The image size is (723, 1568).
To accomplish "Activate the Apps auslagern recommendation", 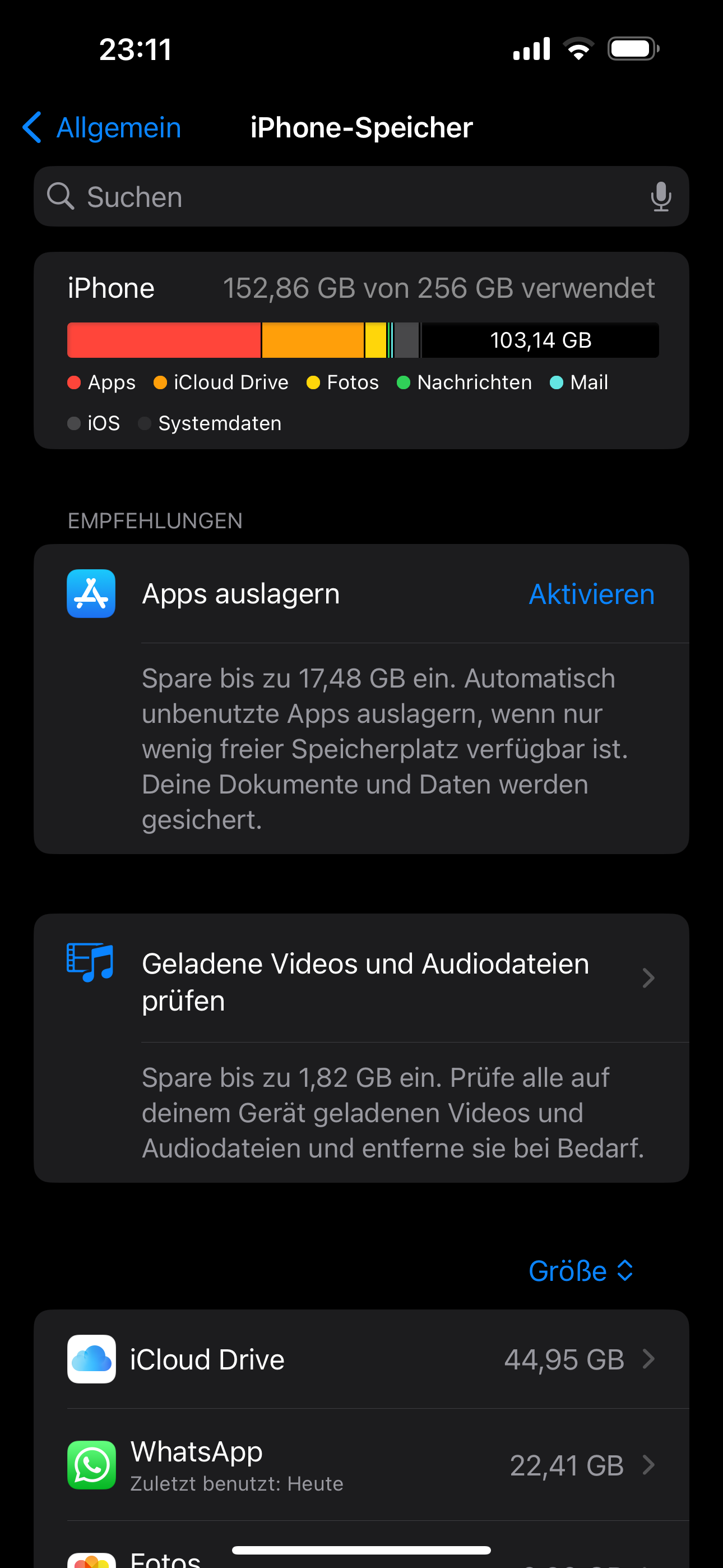I will (x=591, y=594).
